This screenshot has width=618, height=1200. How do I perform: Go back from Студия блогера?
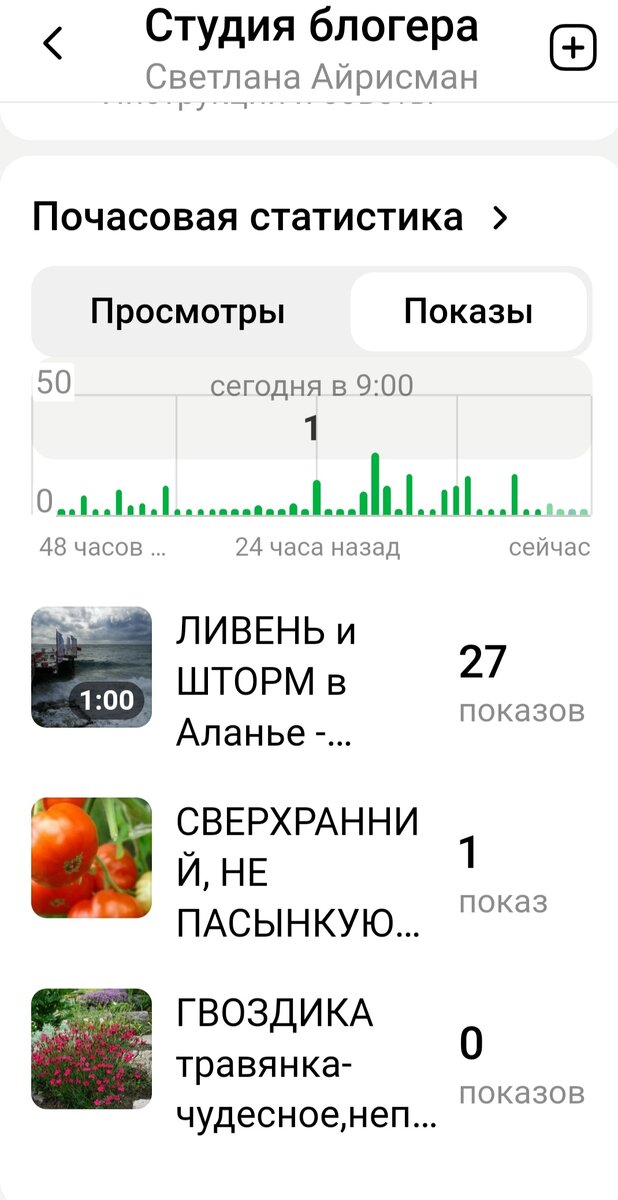point(53,45)
